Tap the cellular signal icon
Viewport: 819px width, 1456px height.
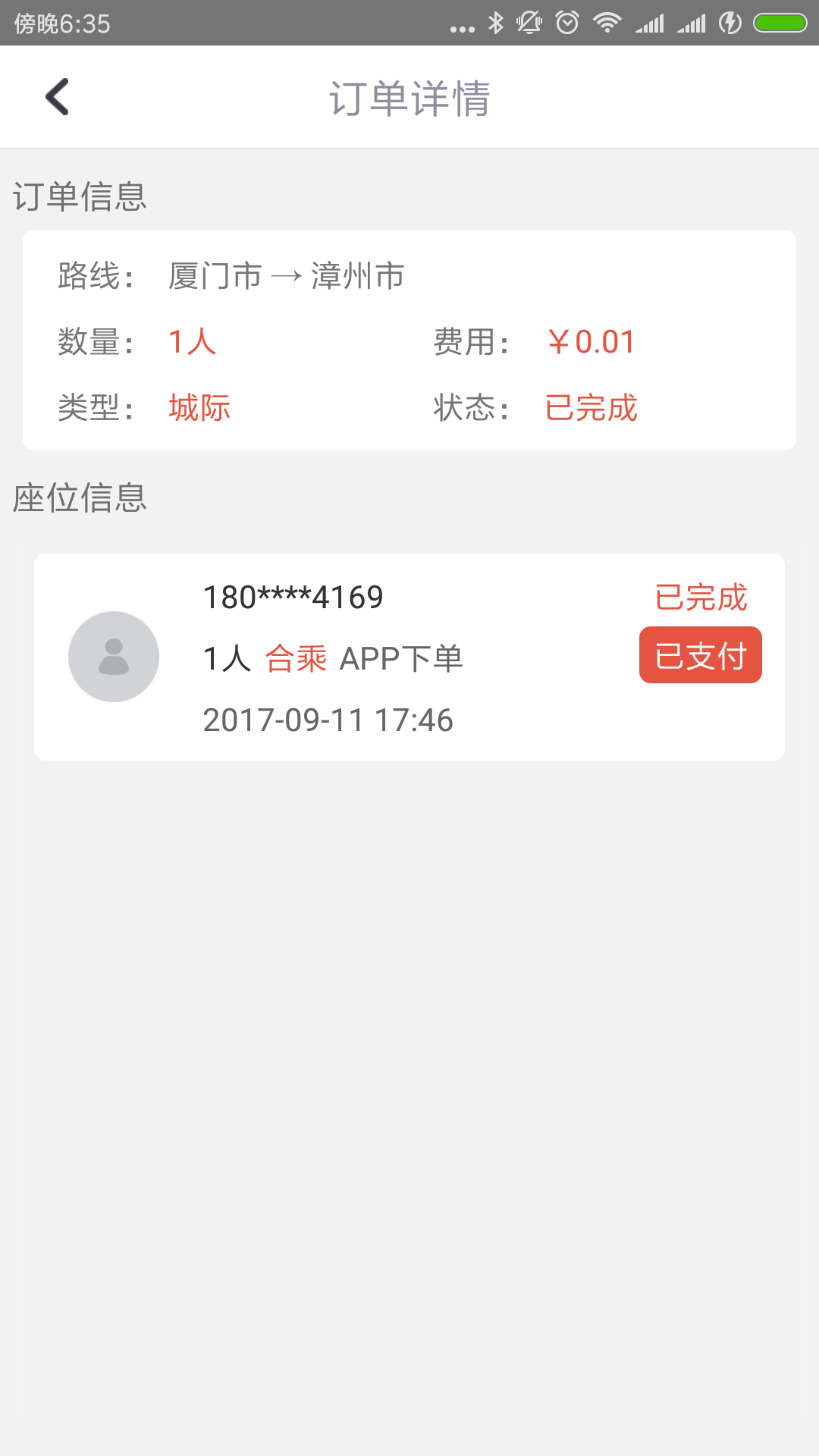(651, 24)
